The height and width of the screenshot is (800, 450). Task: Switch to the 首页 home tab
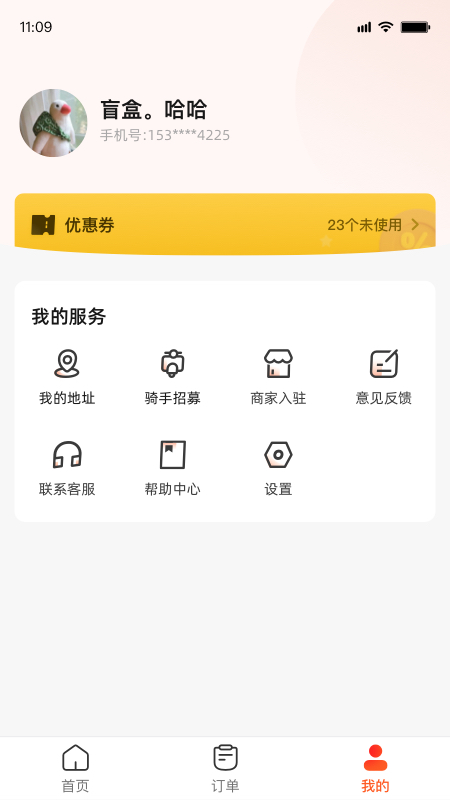coord(76,768)
